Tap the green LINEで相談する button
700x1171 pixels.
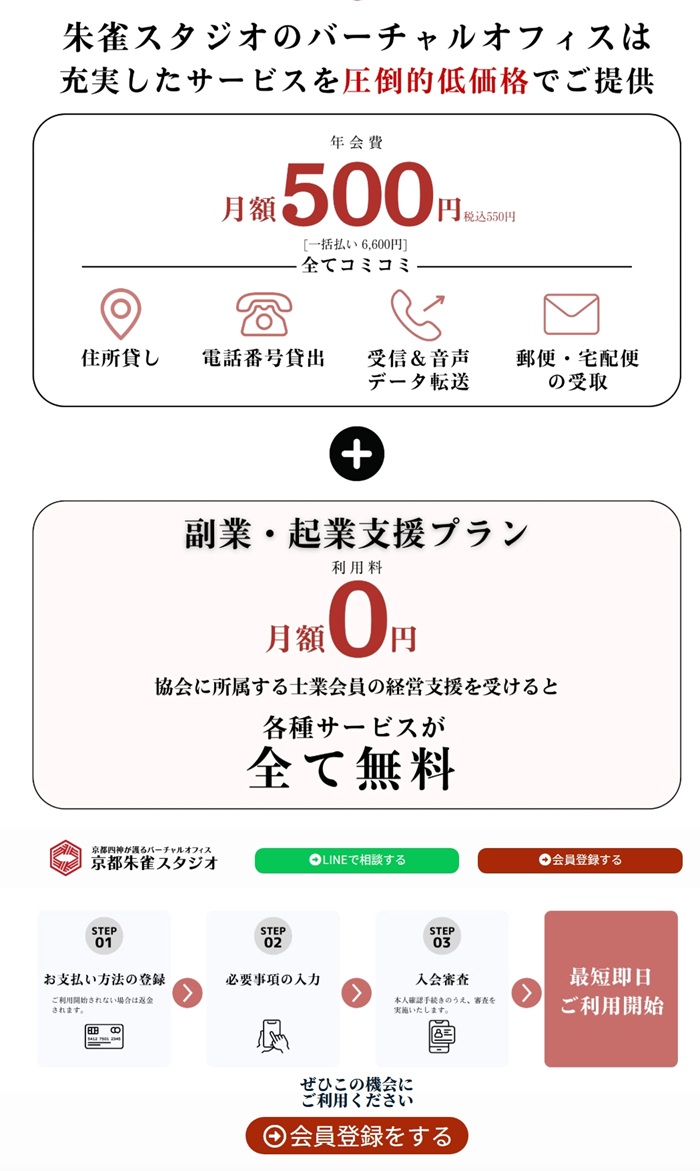coord(356,860)
